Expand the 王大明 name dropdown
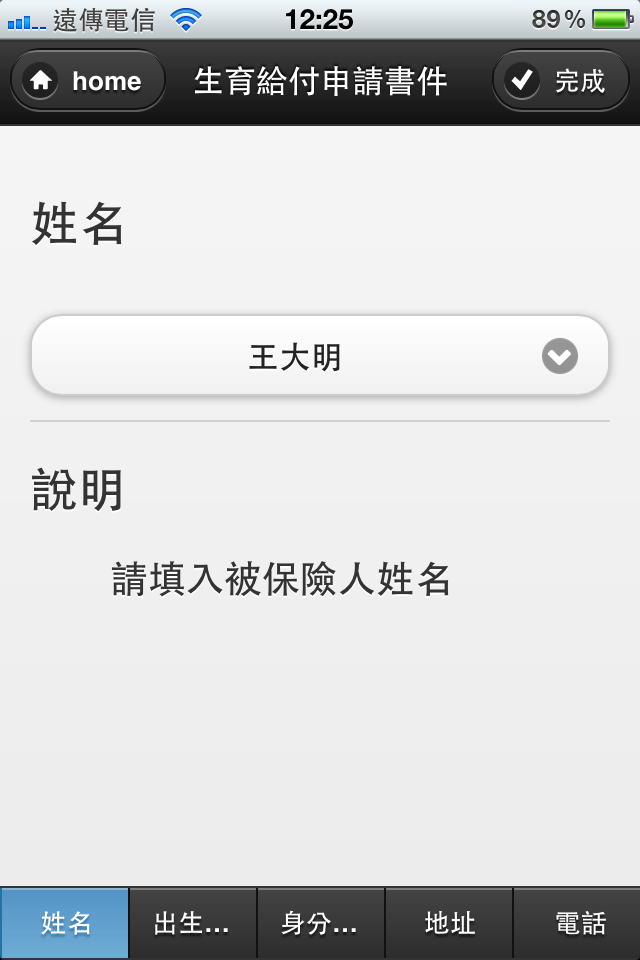Screen dimensions: 640x960 [320, 356]
